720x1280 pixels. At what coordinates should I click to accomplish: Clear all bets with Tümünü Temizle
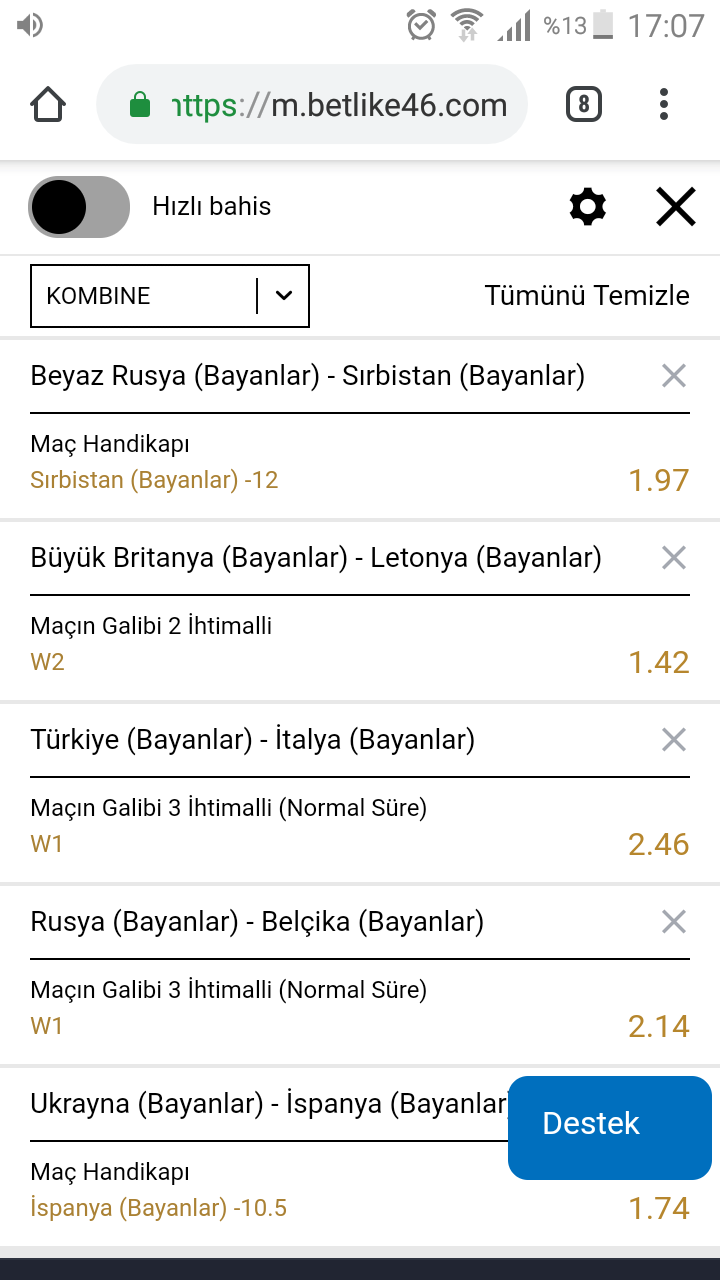tap(587, 296)
